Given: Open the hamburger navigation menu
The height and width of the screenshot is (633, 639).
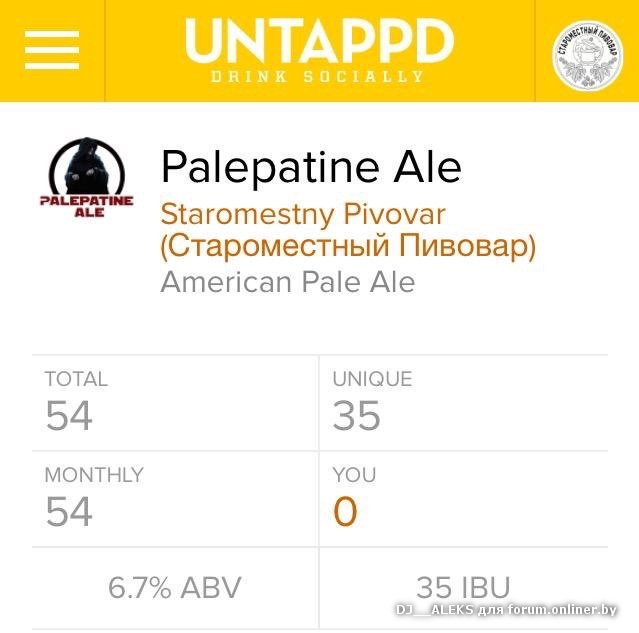Looking at the screenshot, I should pyautogui.click(x=52, y=49).
